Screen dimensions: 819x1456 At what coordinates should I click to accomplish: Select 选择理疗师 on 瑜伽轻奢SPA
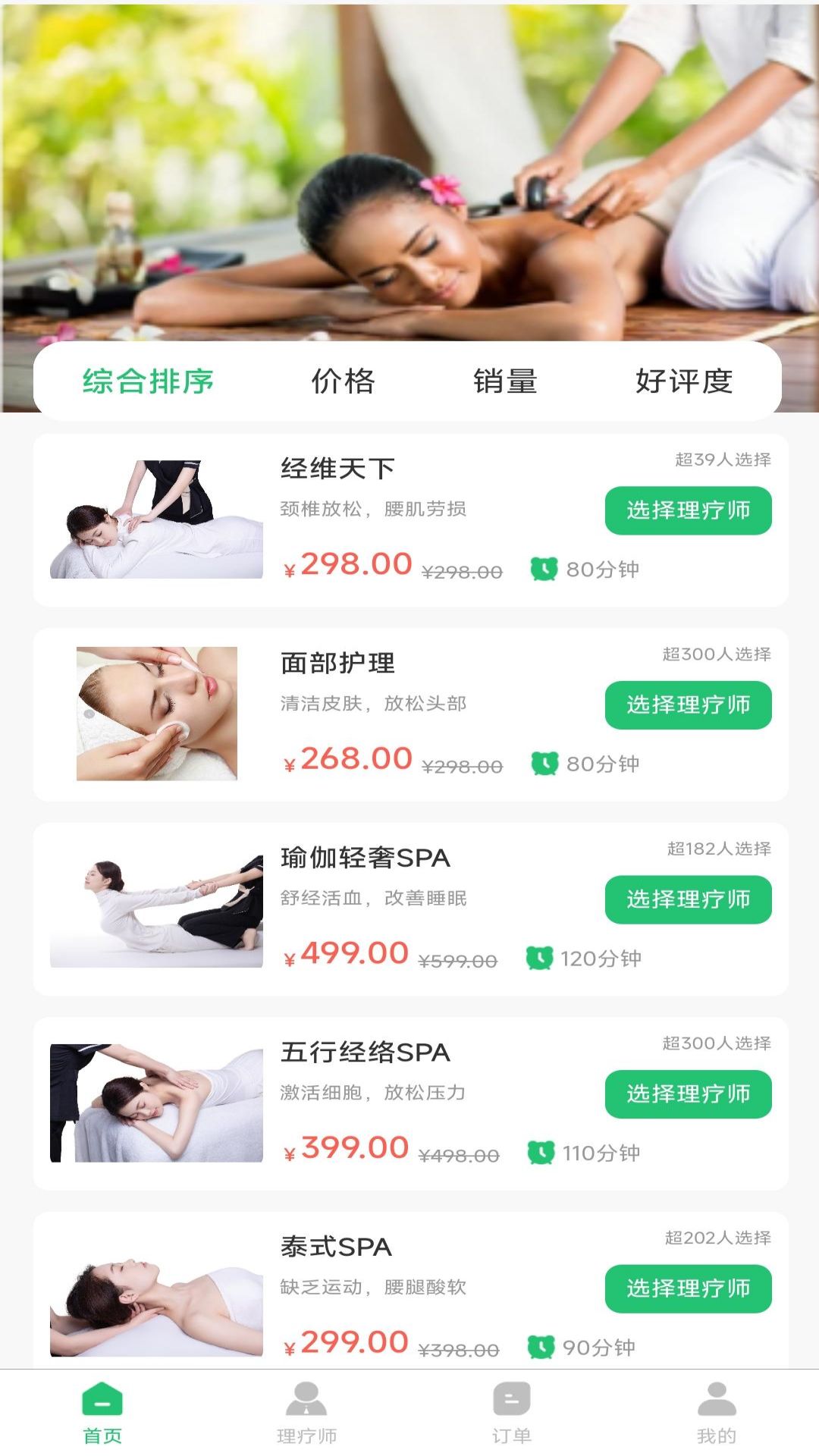[688, 900]
